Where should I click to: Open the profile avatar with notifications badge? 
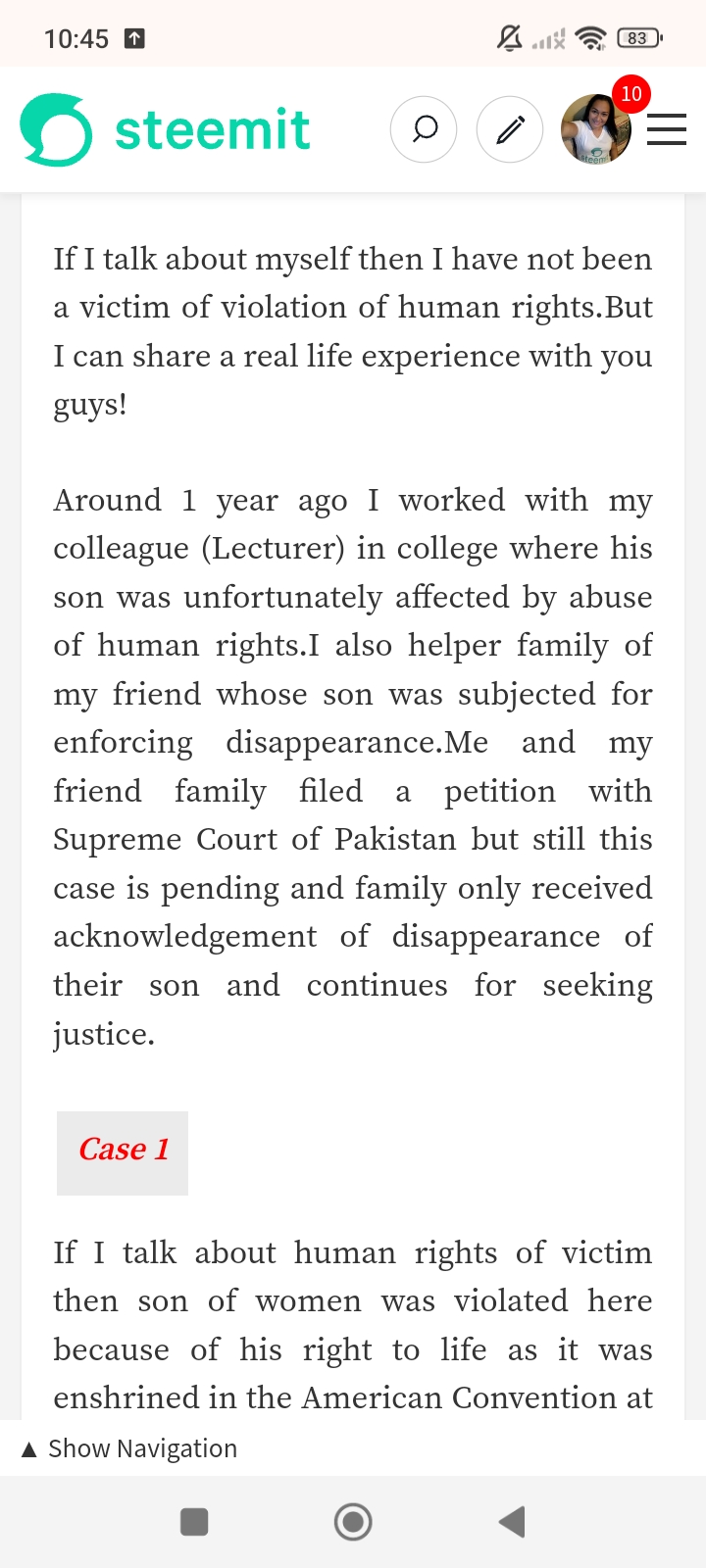[595, 128]
